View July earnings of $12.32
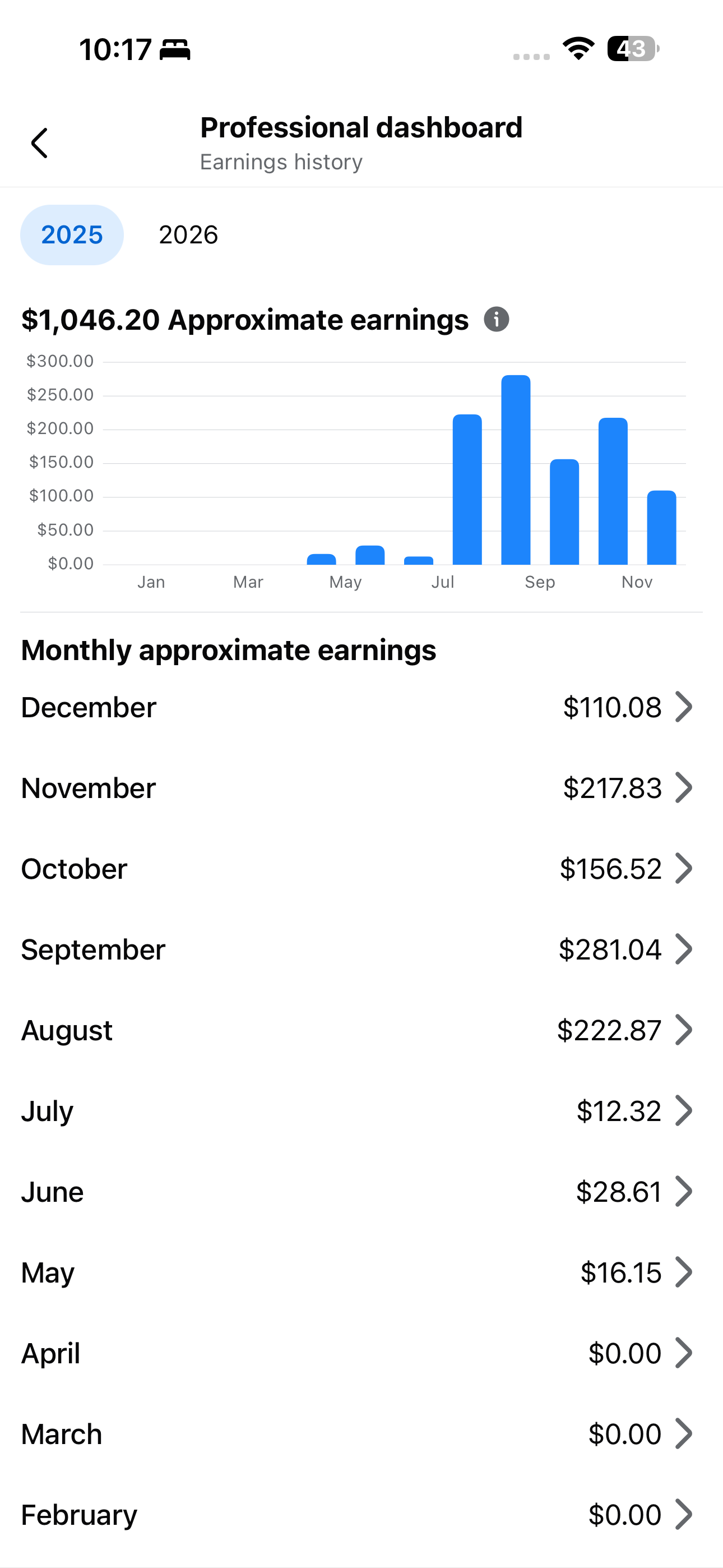 [x=361, y=1111]
